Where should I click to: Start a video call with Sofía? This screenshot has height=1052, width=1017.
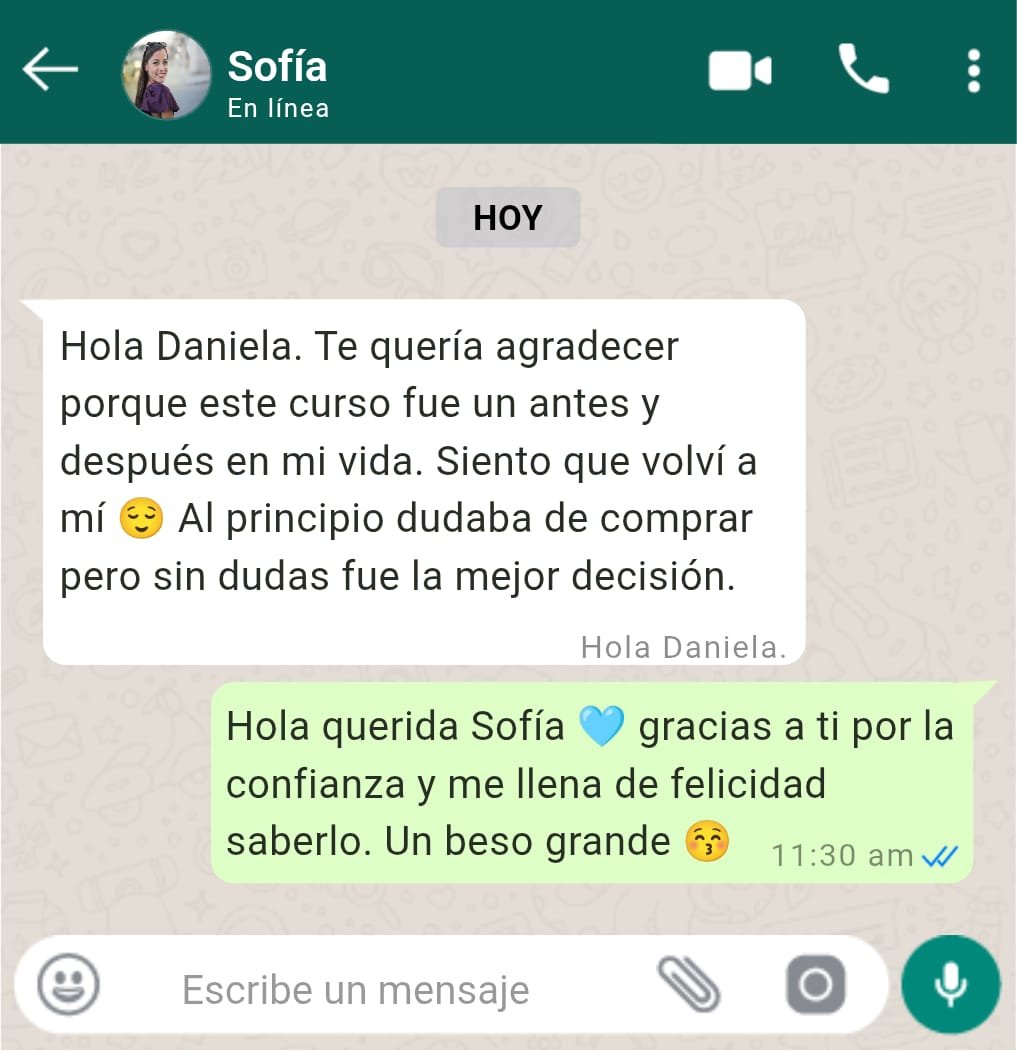click(739, 71)
